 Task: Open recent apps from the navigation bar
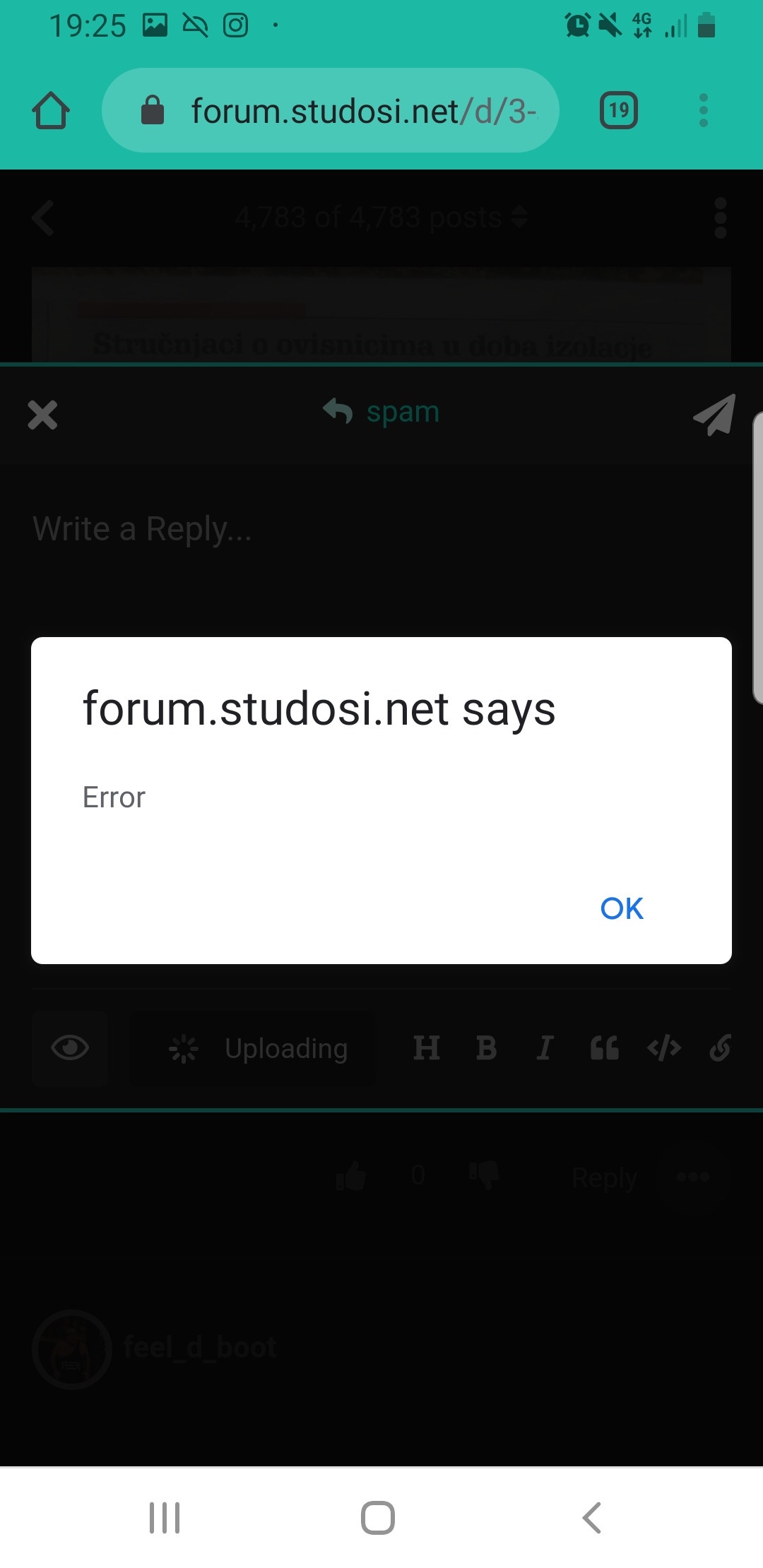pyautogui.click(x=165, y=1517)
